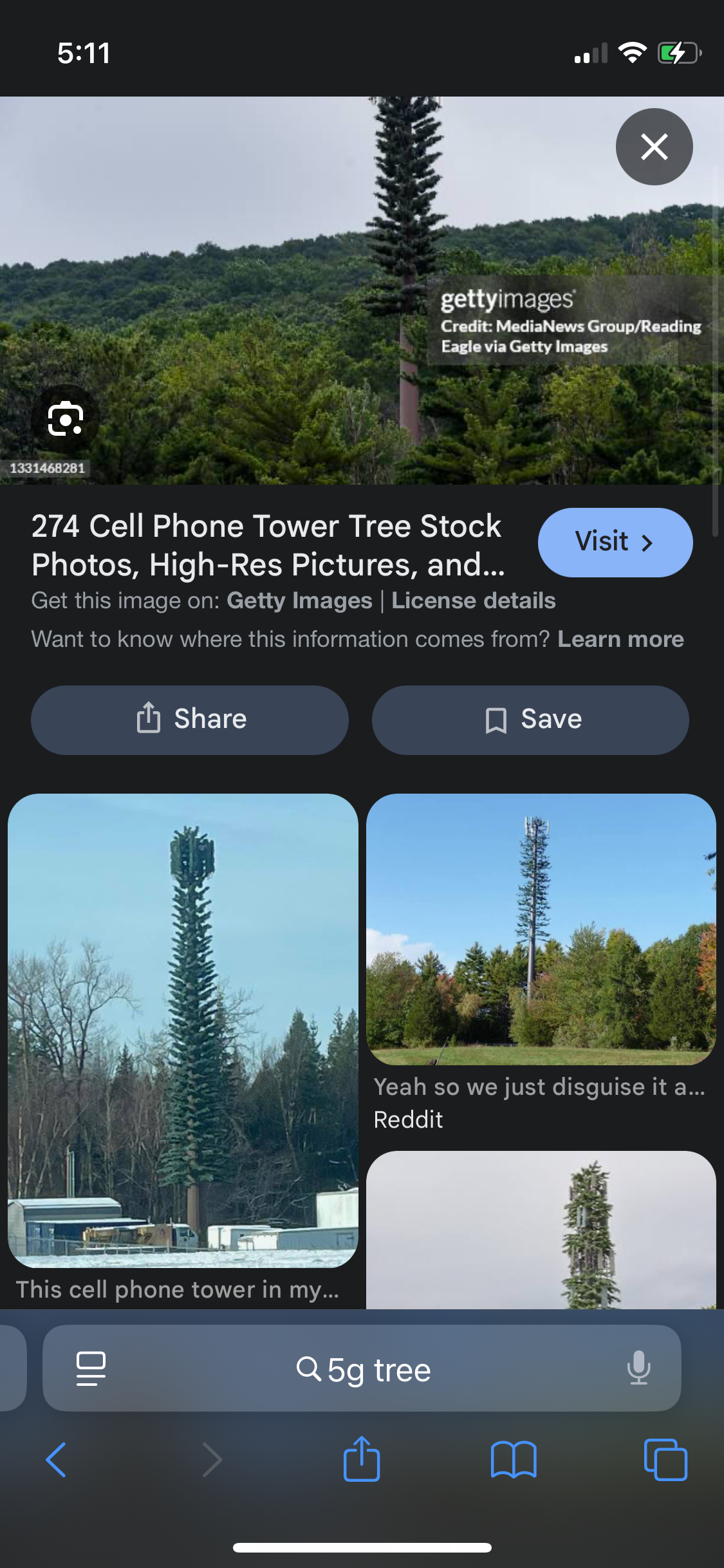The width and height of the screenshot is (724, 1568).
Task: Save this image to collections
Action: click(x=530, y=720)
